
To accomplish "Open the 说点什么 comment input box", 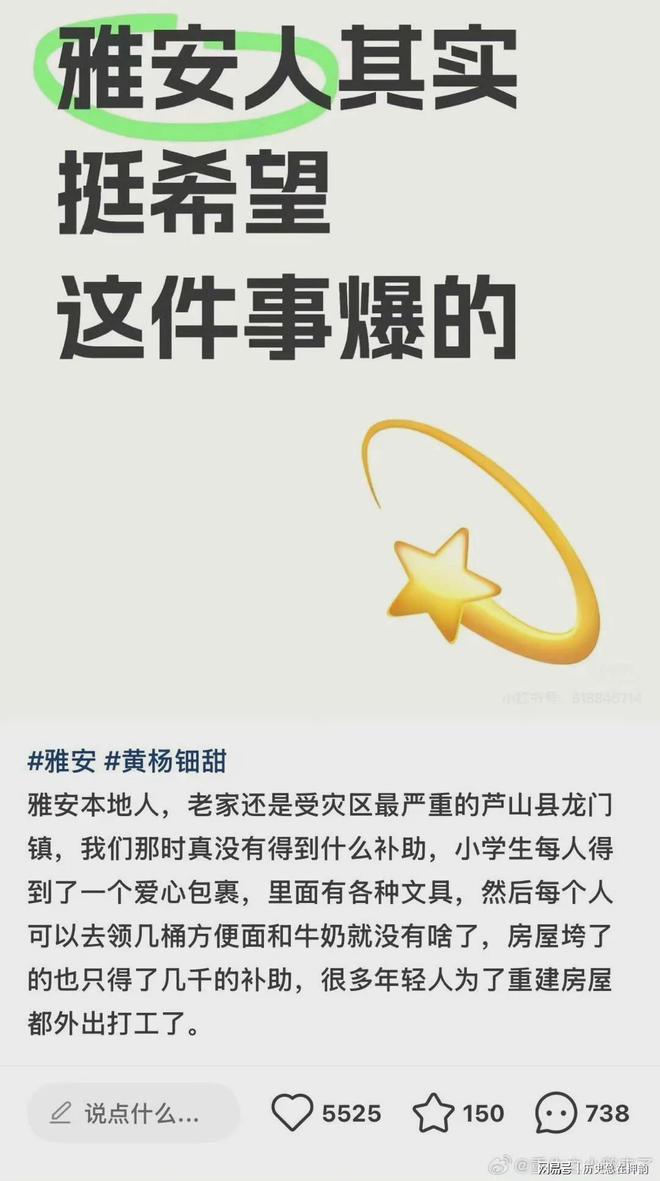I will tap(133, 1113).
